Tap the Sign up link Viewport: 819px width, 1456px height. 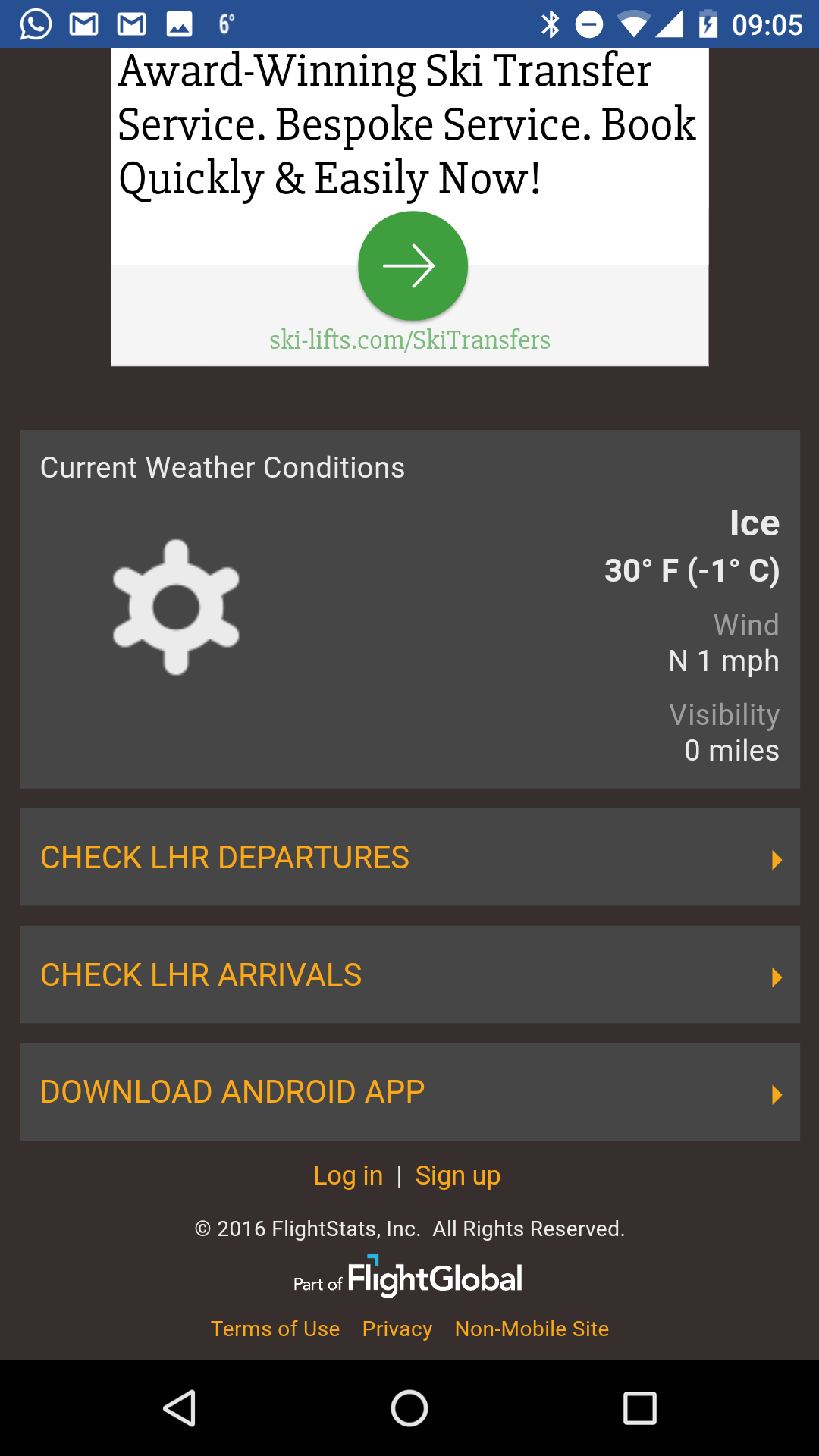coord(458,1175)
